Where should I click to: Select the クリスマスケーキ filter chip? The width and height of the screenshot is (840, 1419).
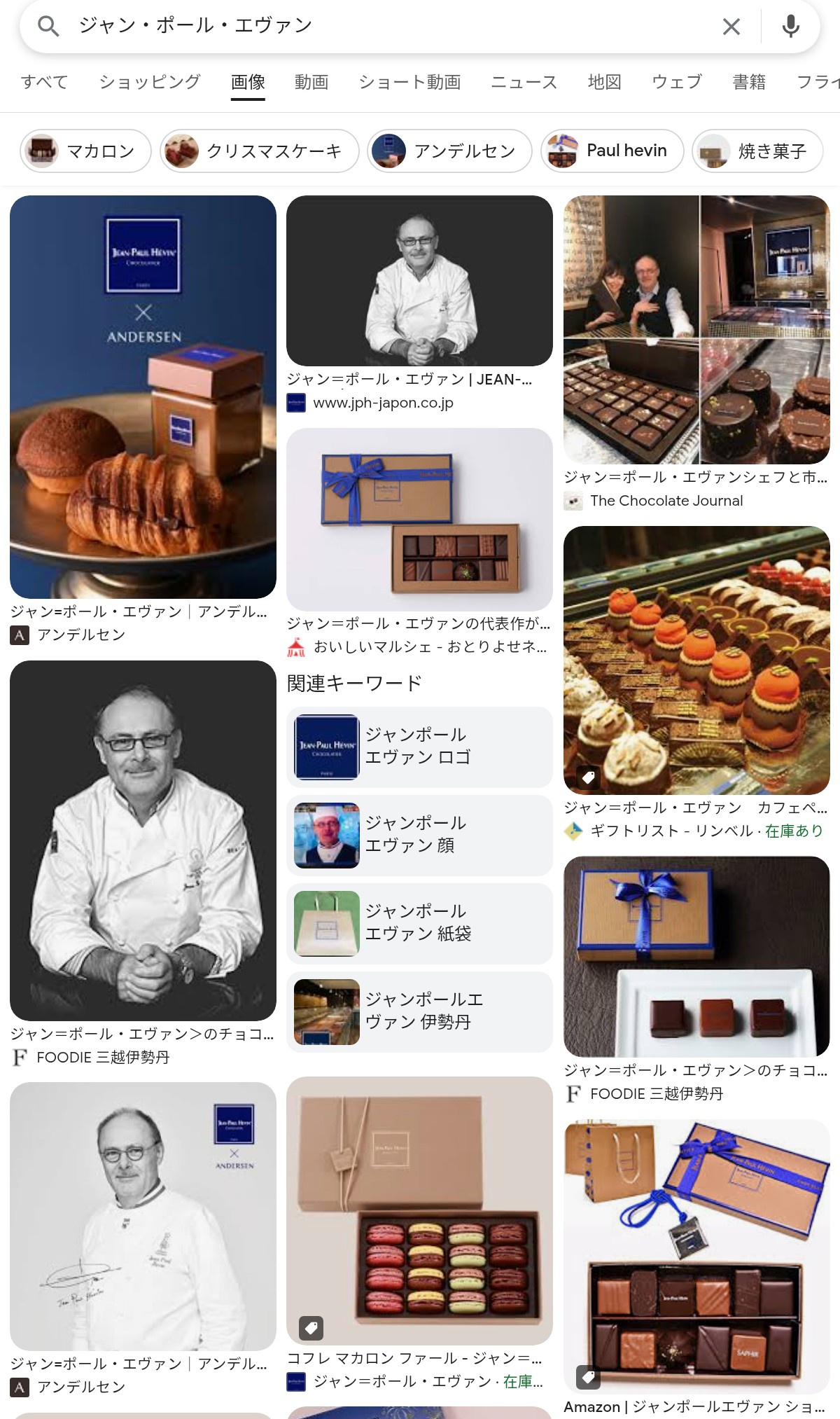pyautogui.click(x=259, y=151)
